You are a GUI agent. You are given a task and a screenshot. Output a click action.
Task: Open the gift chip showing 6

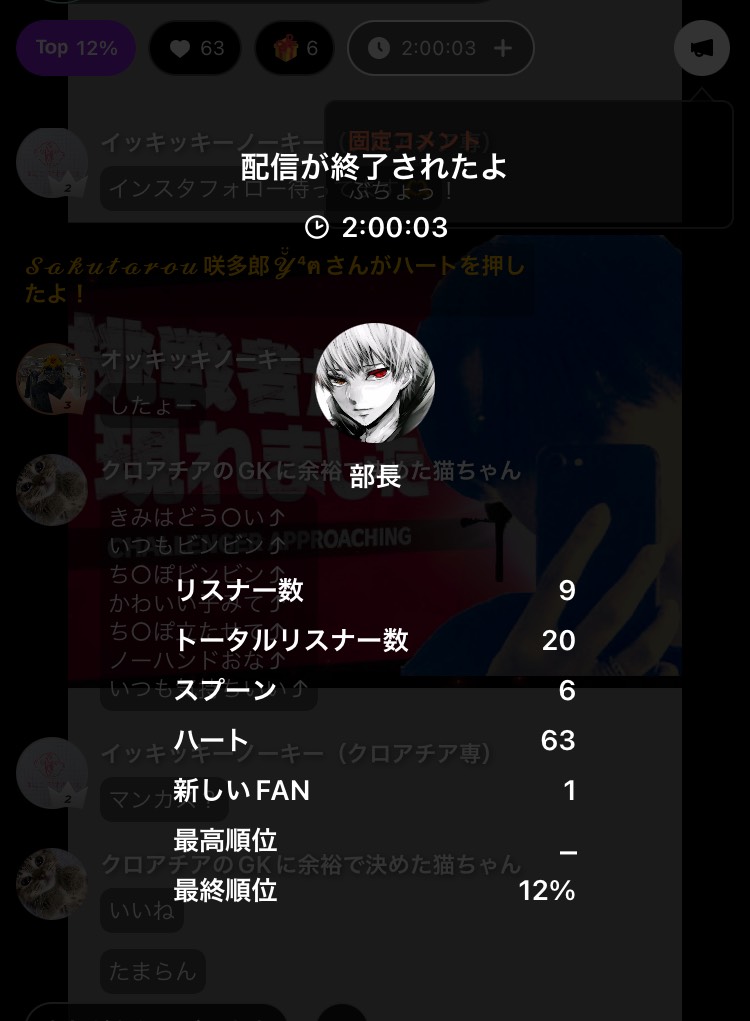point(294,48)
